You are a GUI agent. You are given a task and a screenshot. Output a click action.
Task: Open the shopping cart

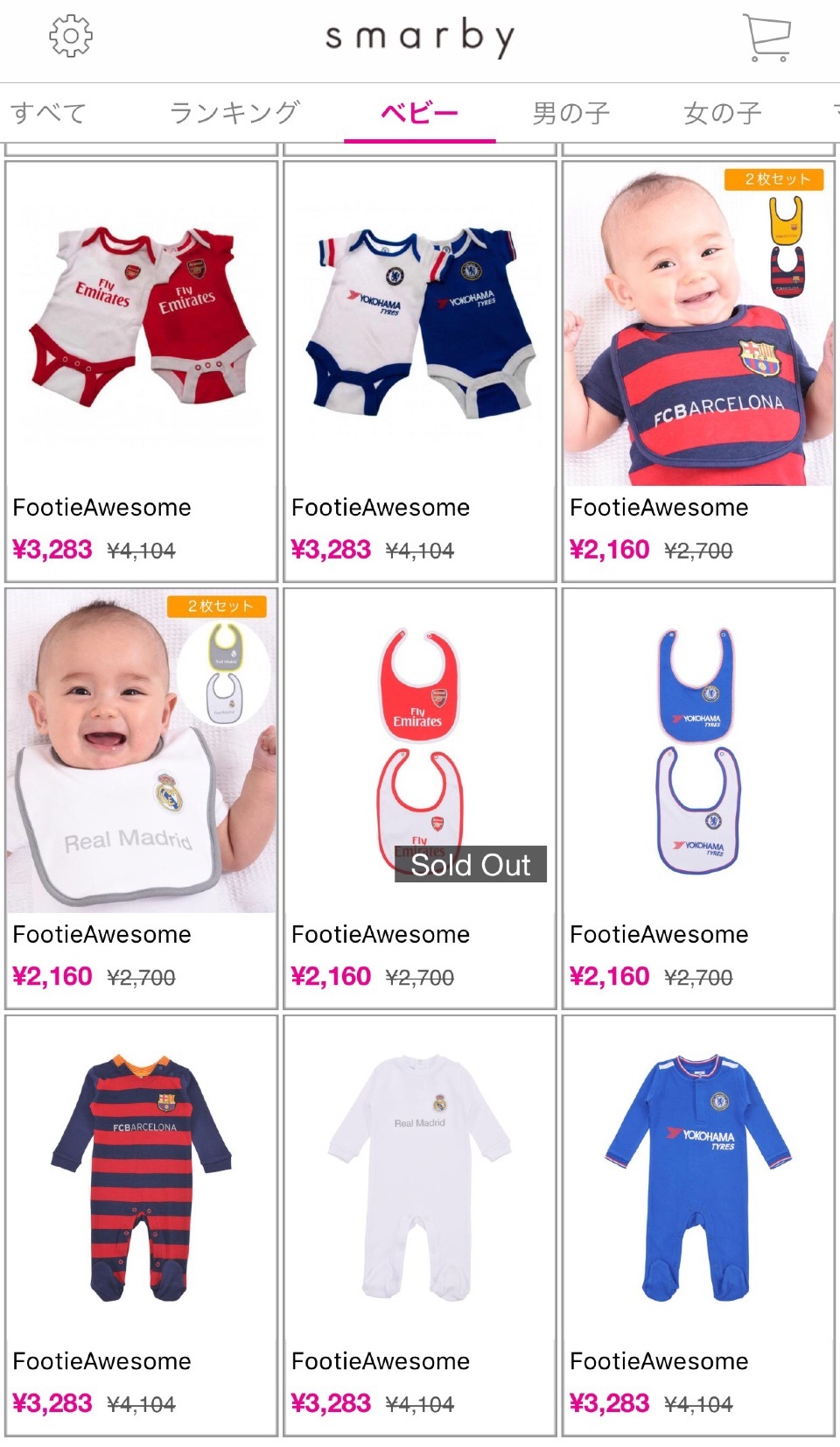tap(766, 37)
